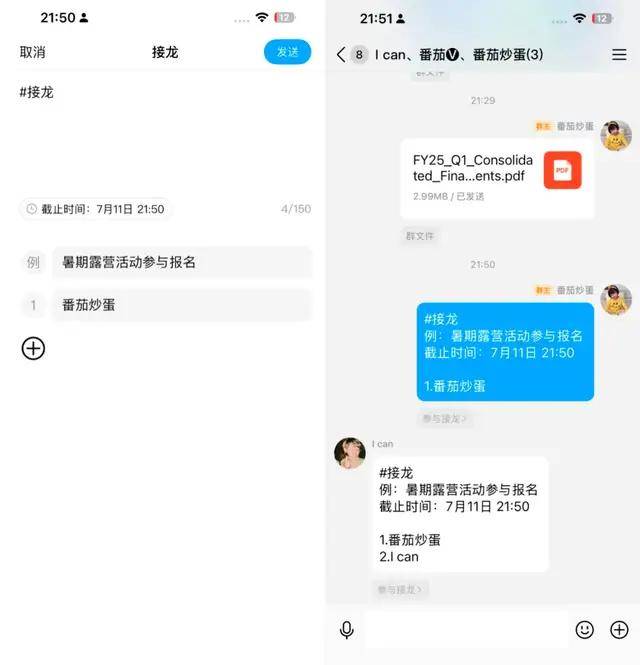Go back from the group chat

click(x=341, y=55)
